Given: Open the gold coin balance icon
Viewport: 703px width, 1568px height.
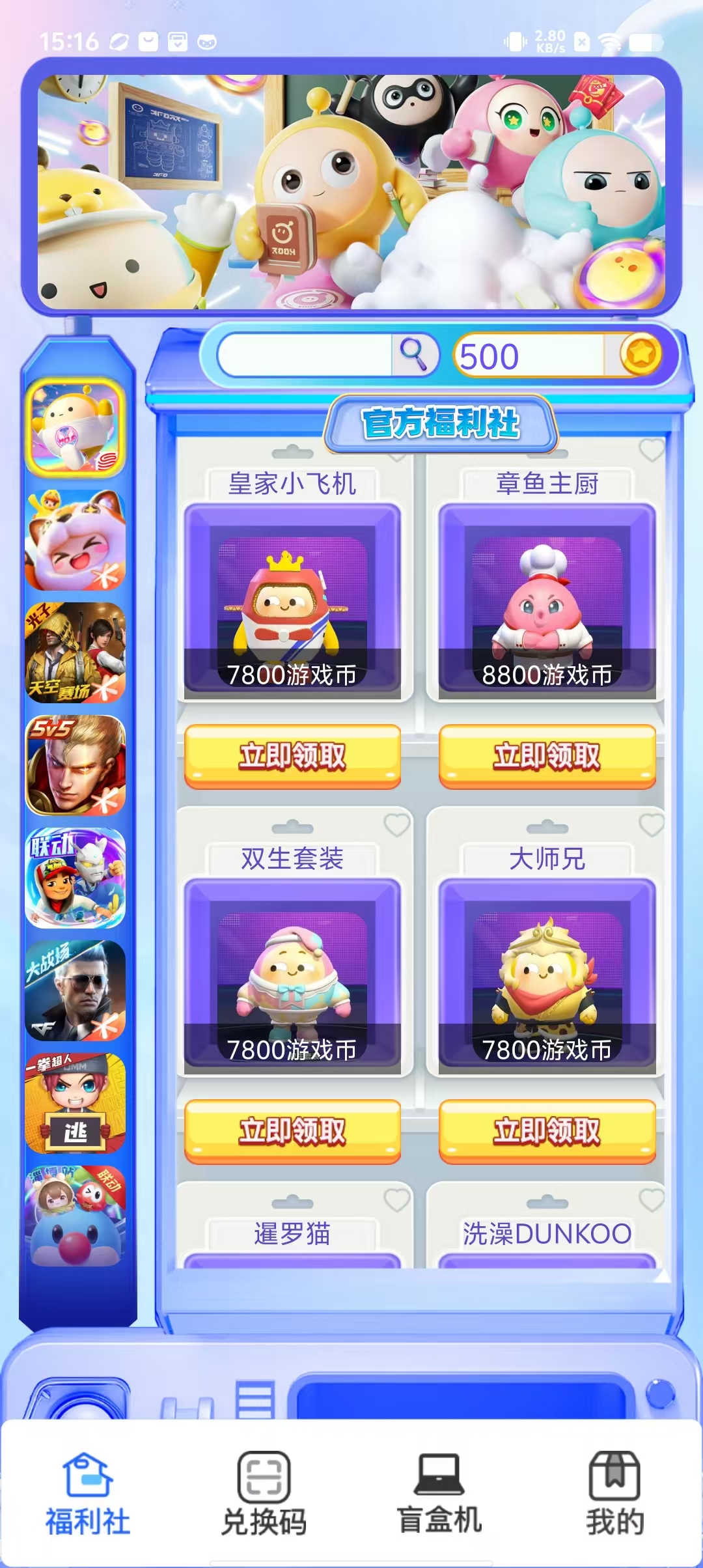Looking at the screenshot, I should (x=641, y=355).
